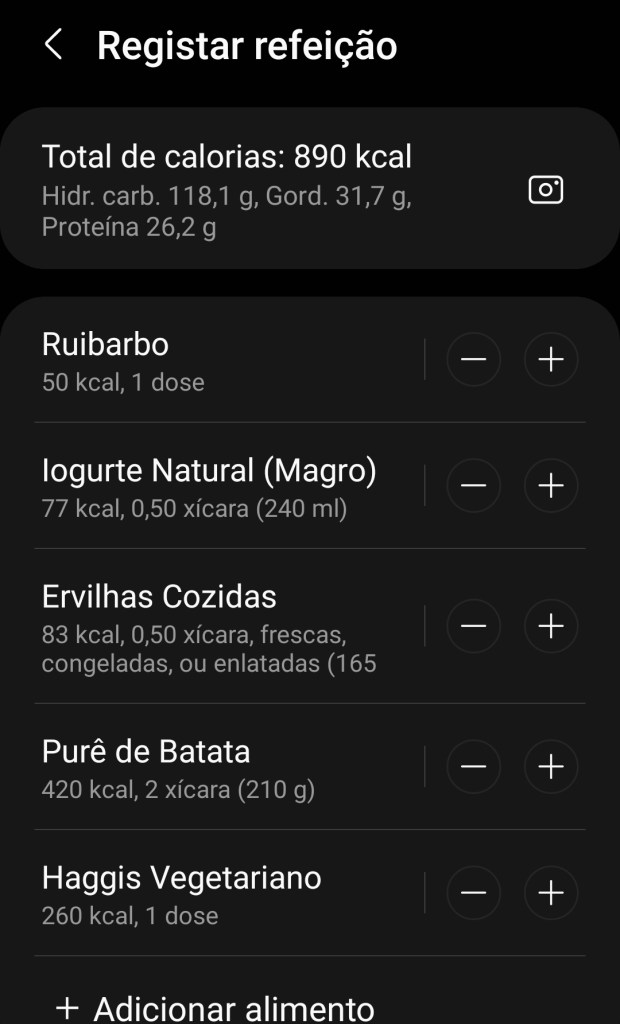Open the camera icon beside total calories
This screenshot has height=1024, width=620.
[x=545, y=189]
